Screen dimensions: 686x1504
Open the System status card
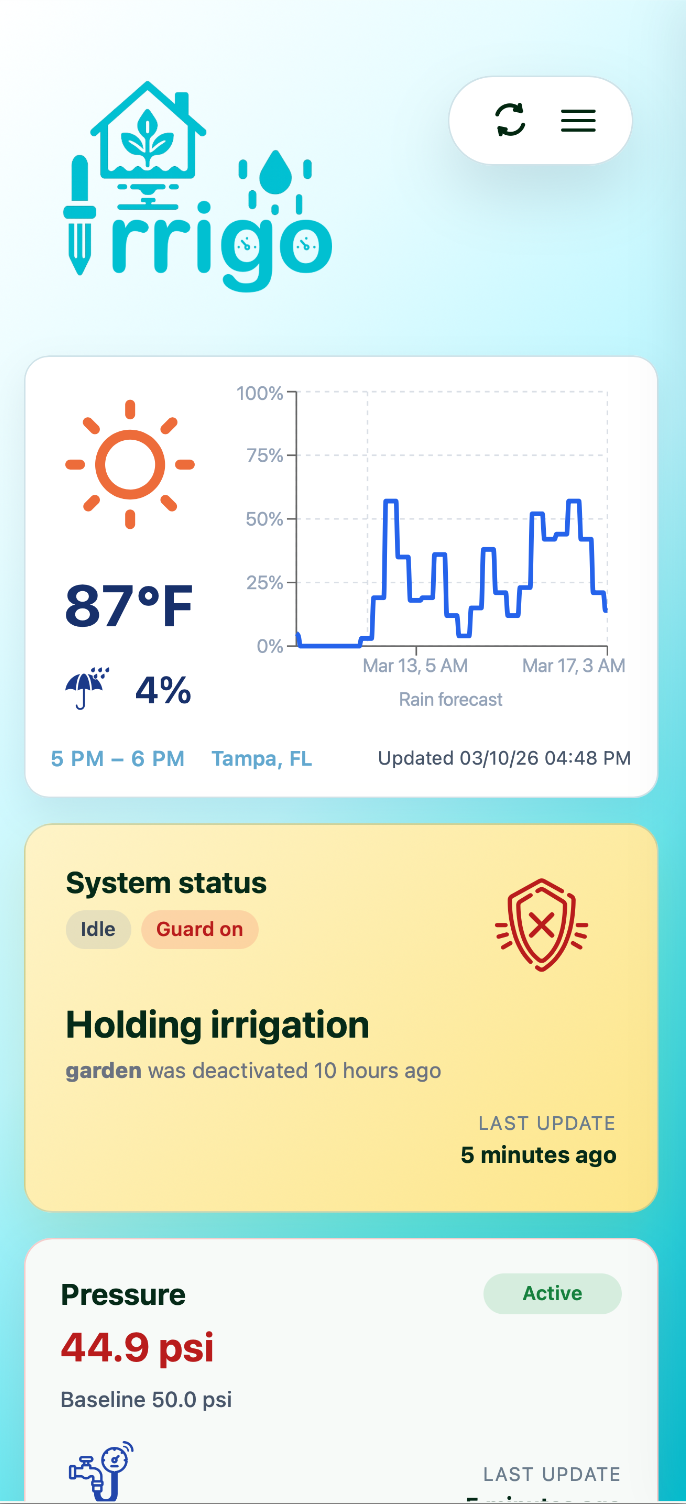340,1017
